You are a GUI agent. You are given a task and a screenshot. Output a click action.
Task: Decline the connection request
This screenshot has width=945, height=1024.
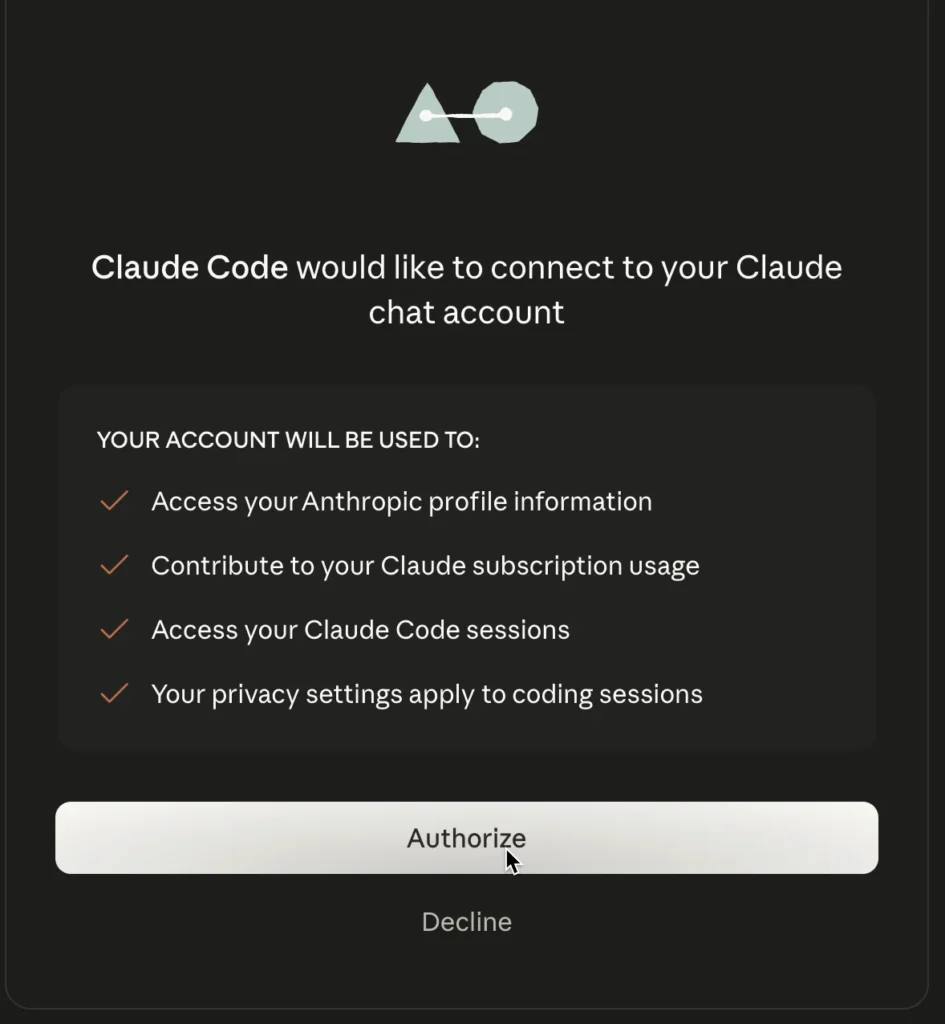[x=466, y=922]
